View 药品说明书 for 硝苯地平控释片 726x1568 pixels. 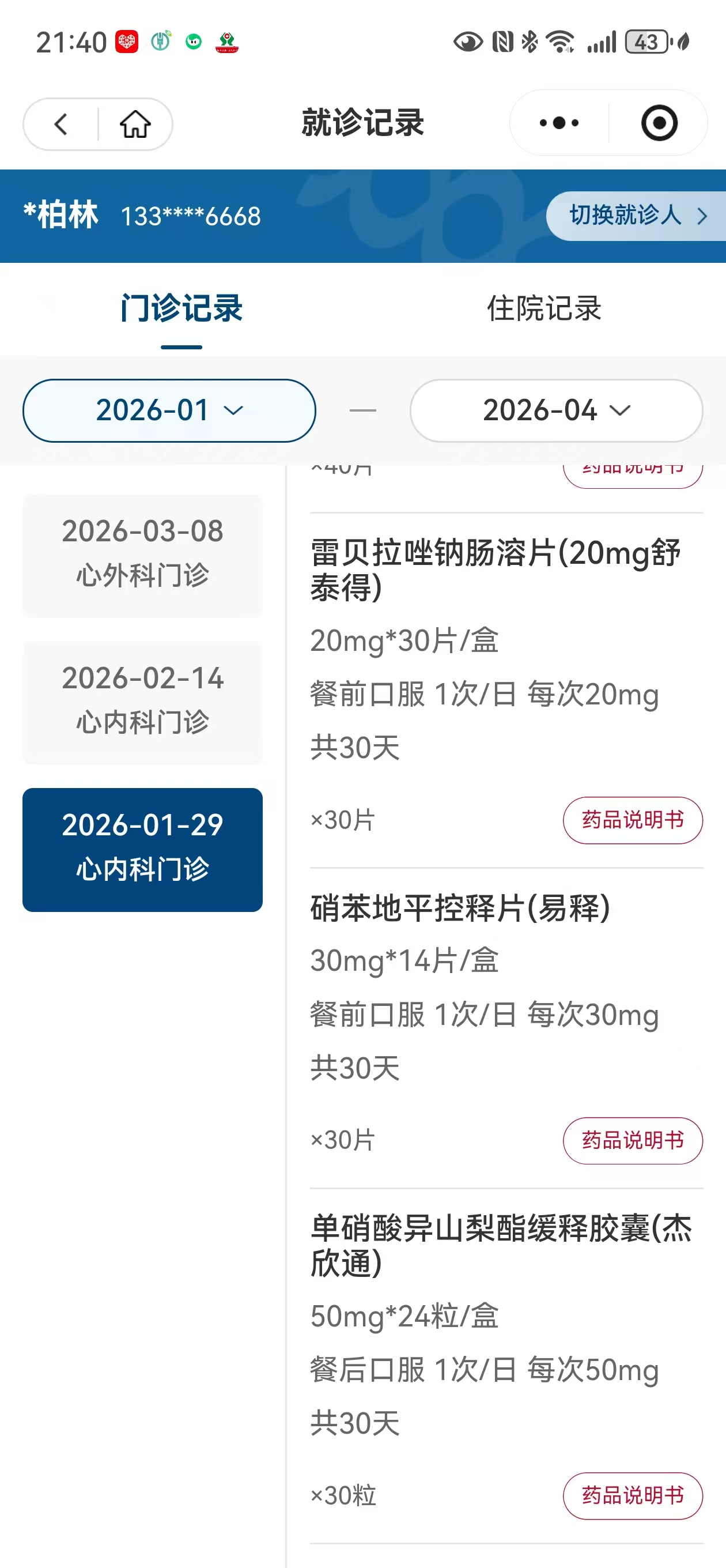click(x=632, y=1140)
